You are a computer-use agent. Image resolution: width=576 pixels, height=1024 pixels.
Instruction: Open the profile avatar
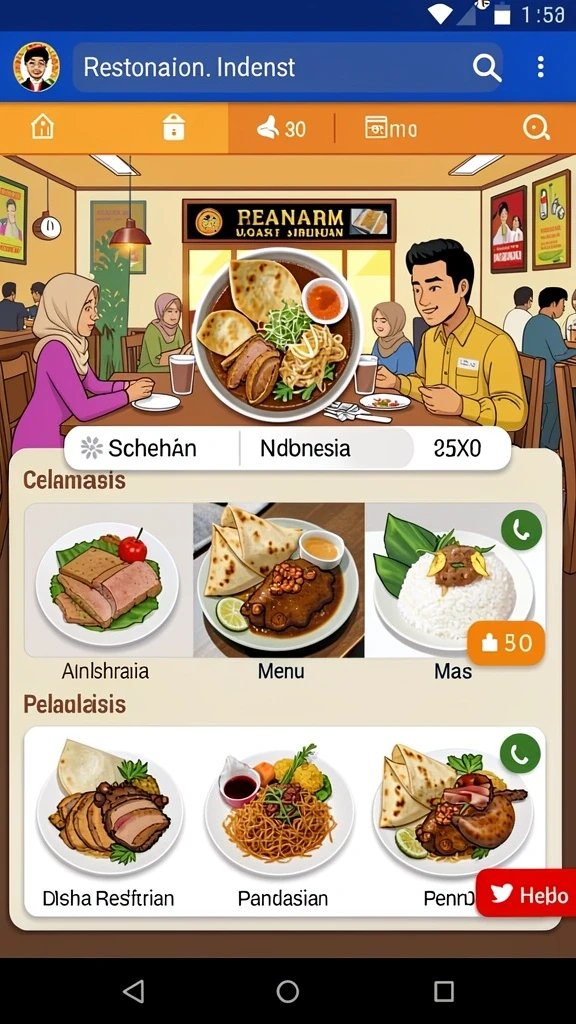[x=37, y=67]
